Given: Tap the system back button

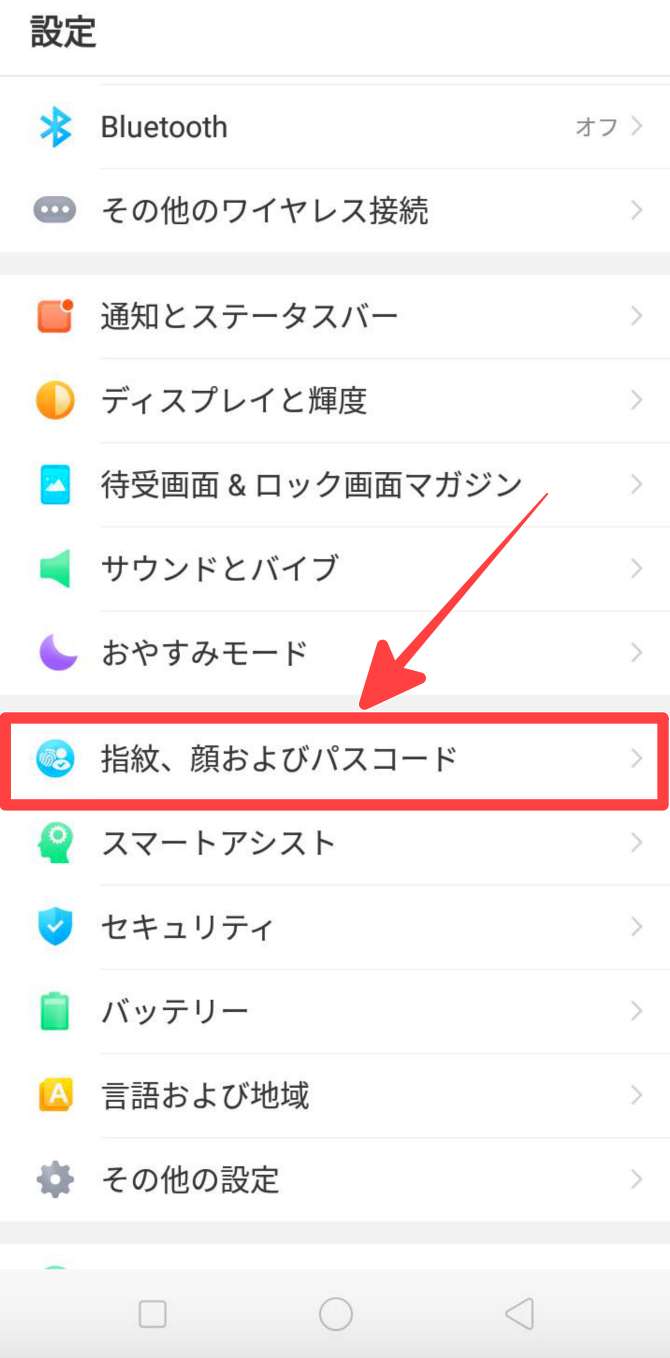Looking at the screenshot, I should click(519, 1313).
